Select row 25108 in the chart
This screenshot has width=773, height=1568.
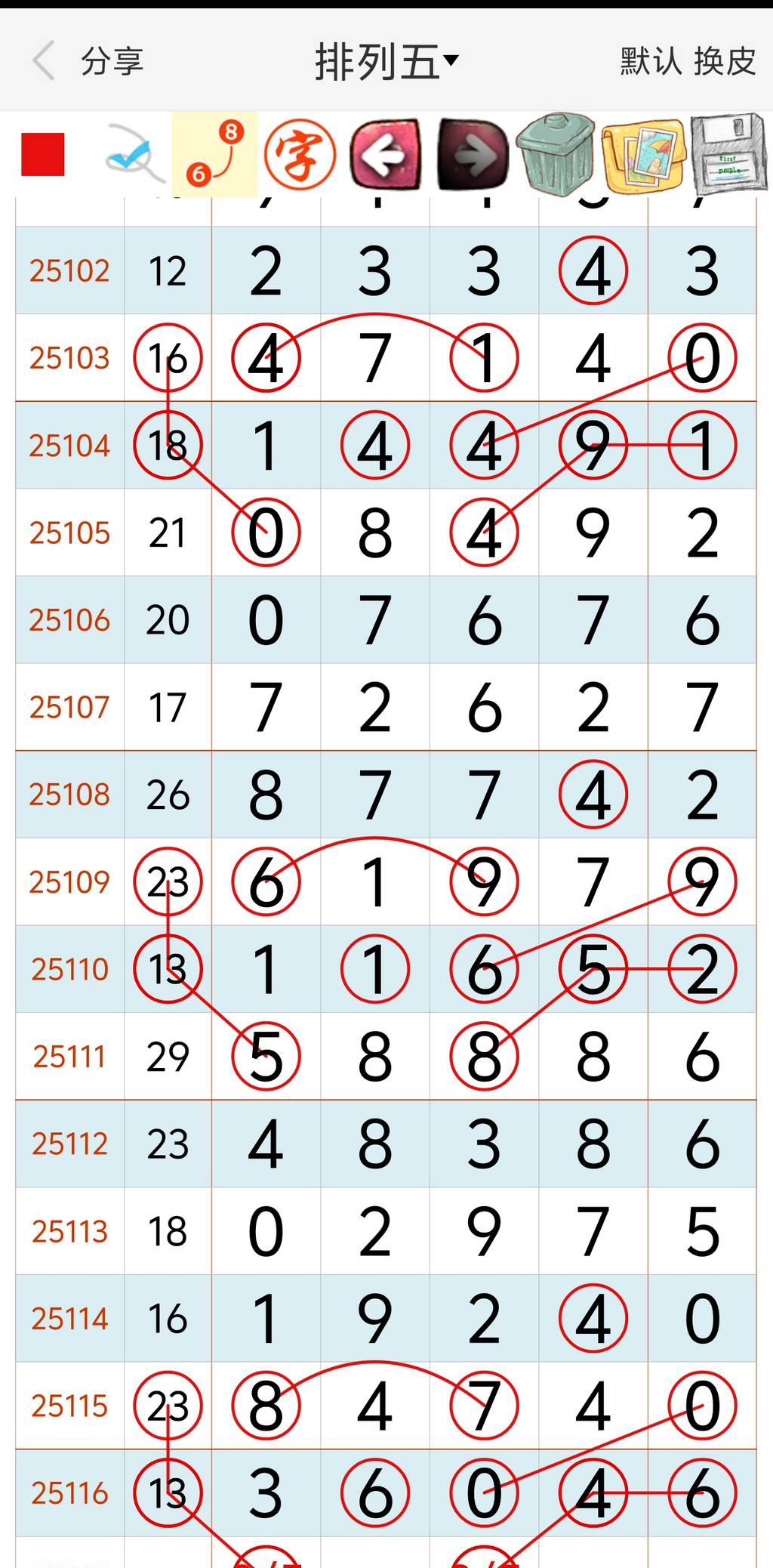[x=68, y=794]
